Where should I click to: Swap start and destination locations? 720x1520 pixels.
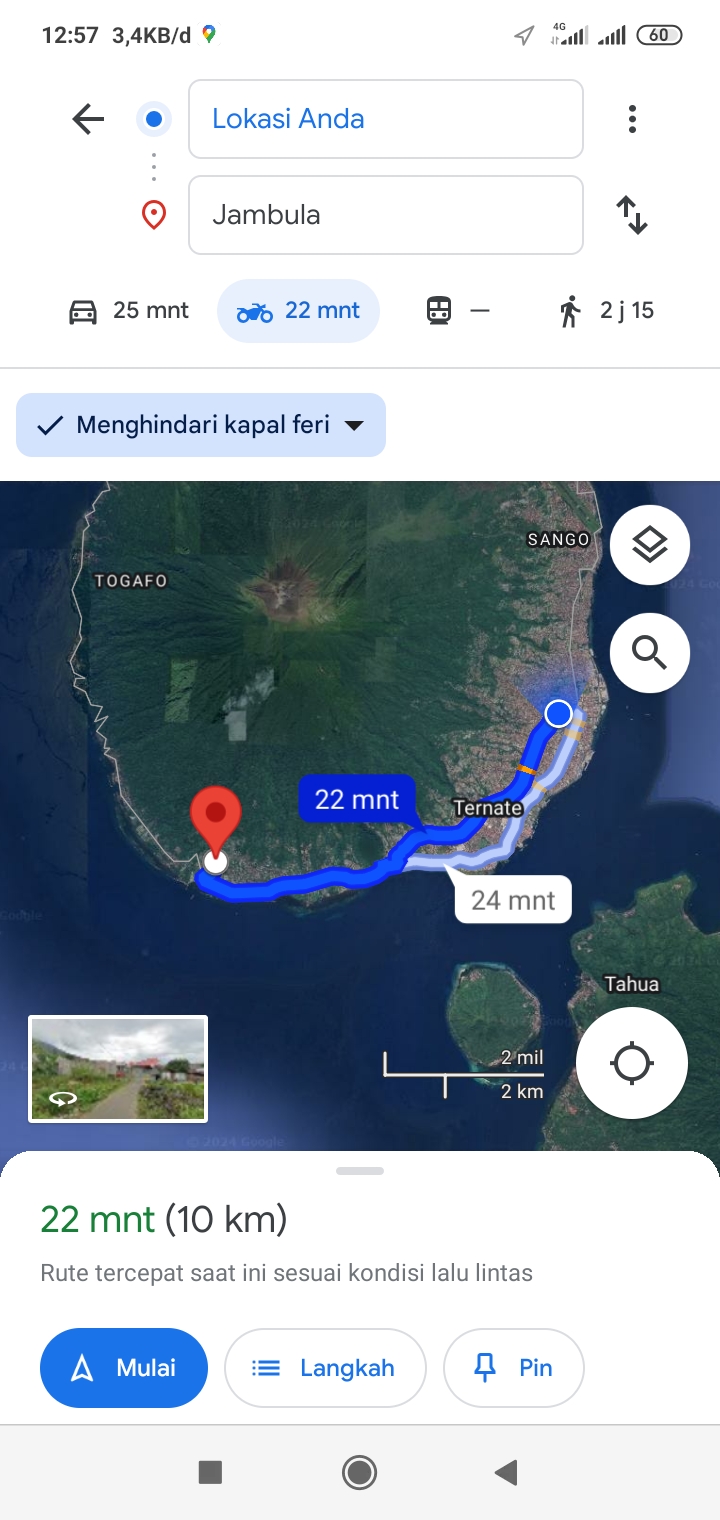[x=632, y=215]
